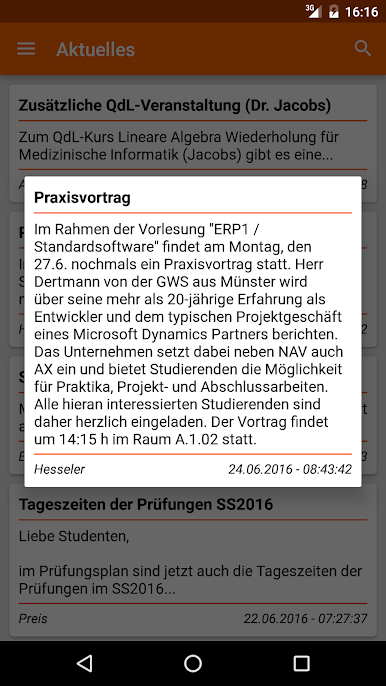Go back with the system back button

84,663
